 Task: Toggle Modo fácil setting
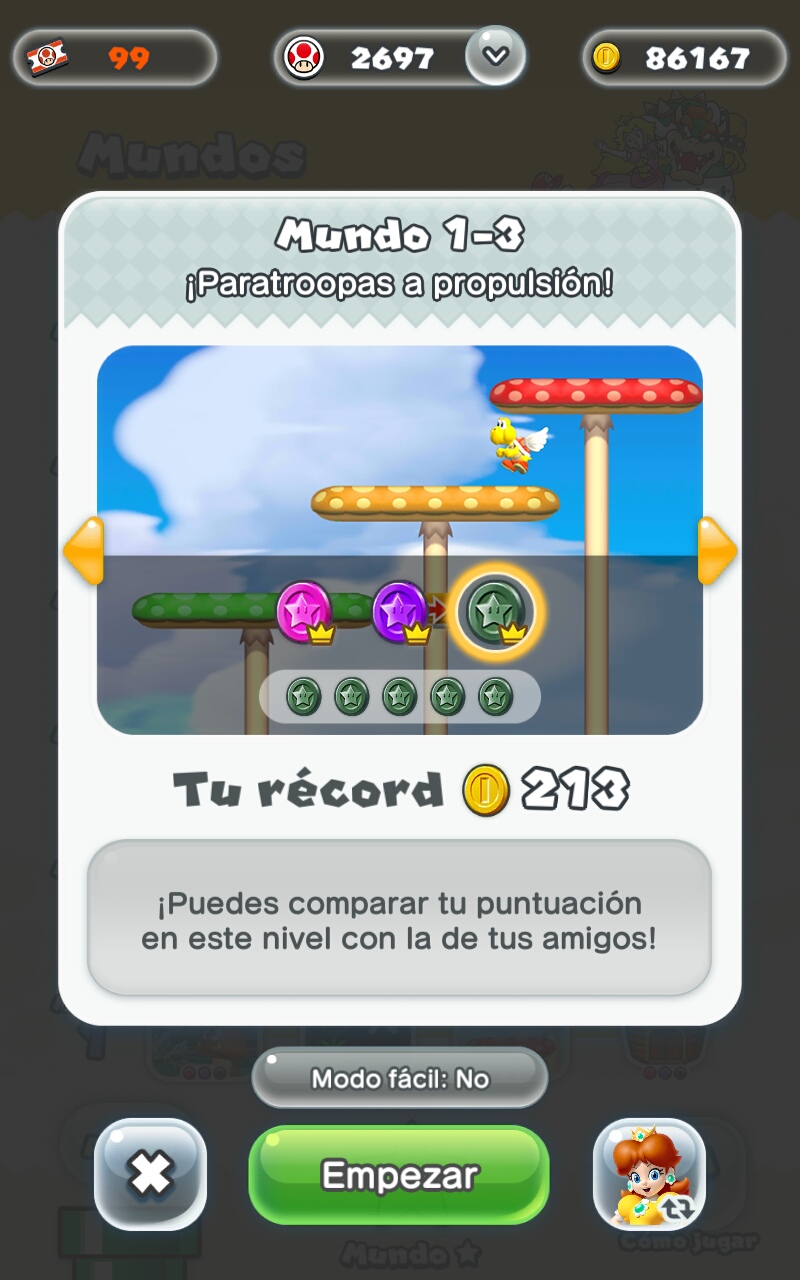[x=399, y=1079]
